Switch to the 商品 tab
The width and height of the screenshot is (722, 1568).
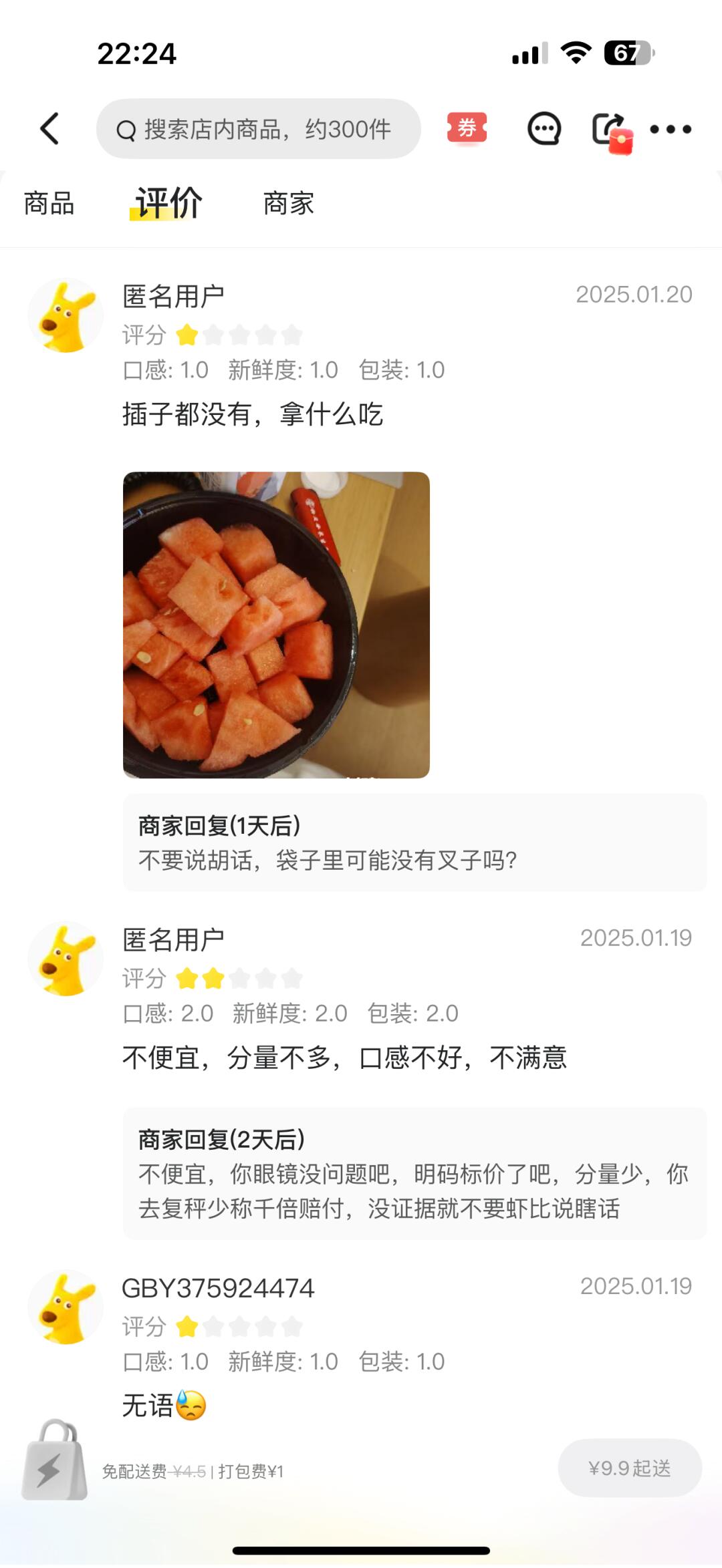click(x=49, y=203)
